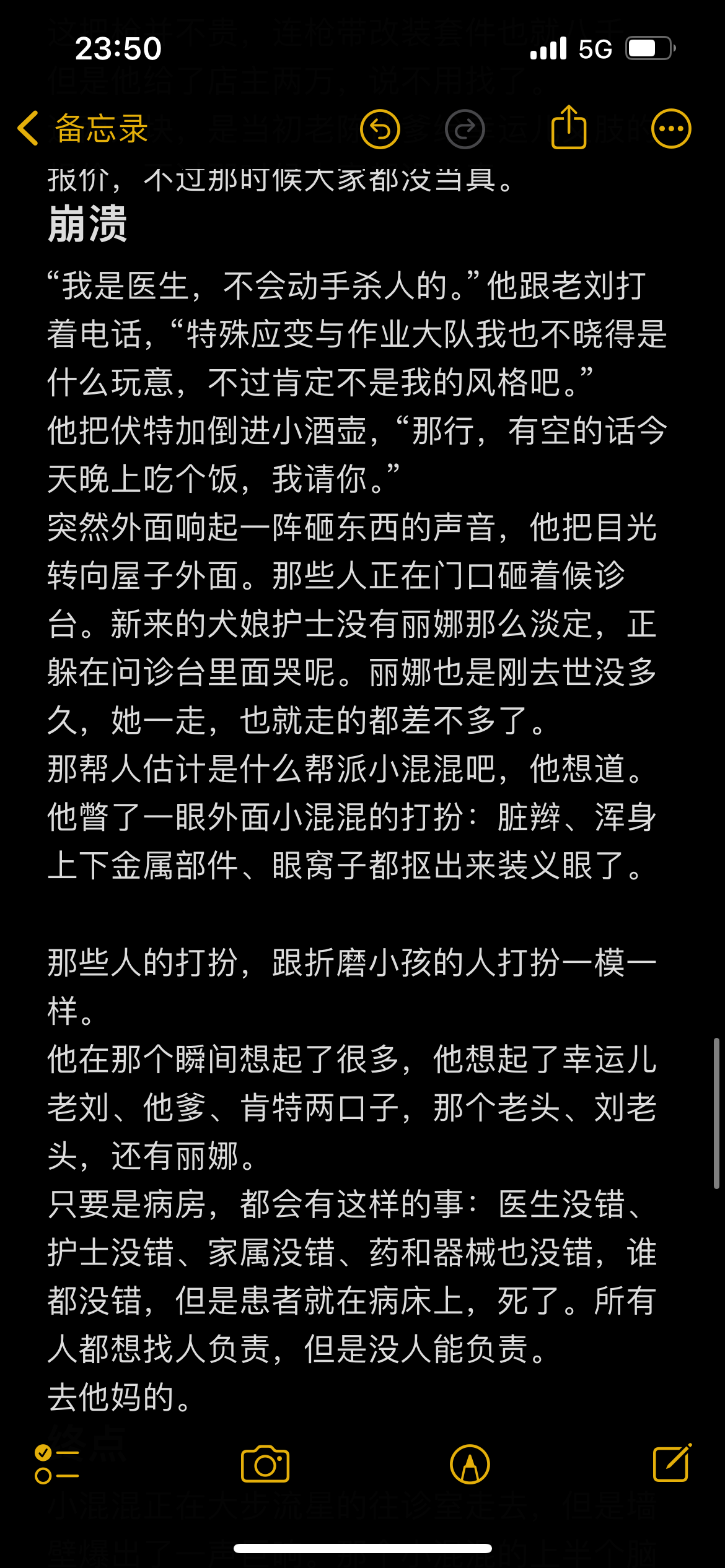Screen dimensions: 725x1568
Task: Create a new note
Action: tap(672, 1463)
